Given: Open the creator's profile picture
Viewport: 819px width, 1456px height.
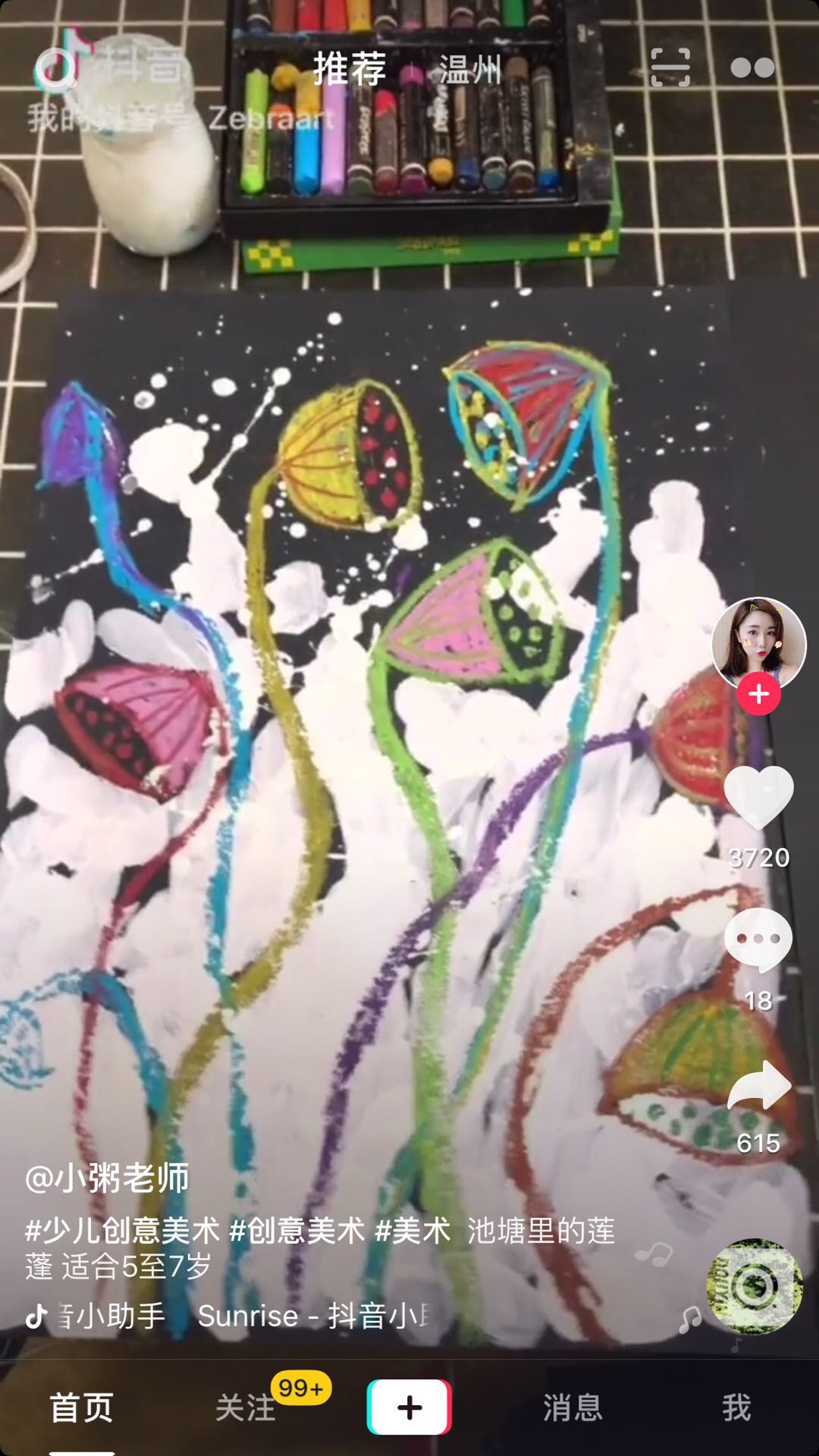Looking at the screenshot, I should (758, 642).
